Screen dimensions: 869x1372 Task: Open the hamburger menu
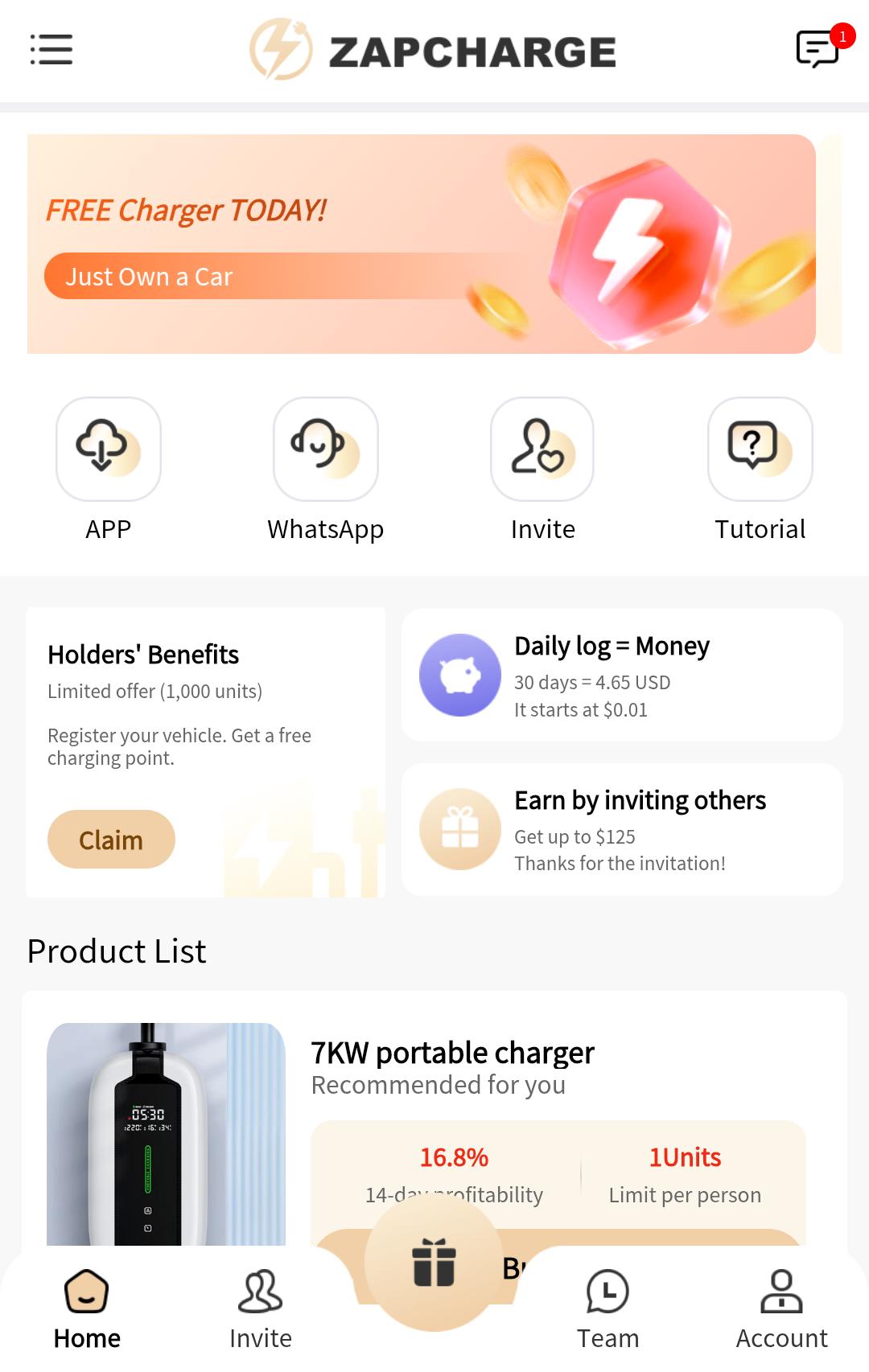[50, 50]
